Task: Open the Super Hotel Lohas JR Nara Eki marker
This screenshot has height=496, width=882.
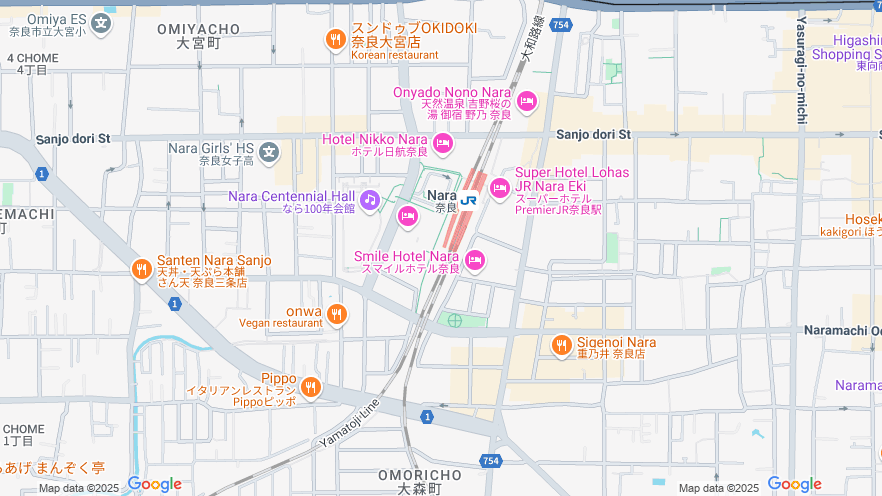Action: click(x=500, y=187)
